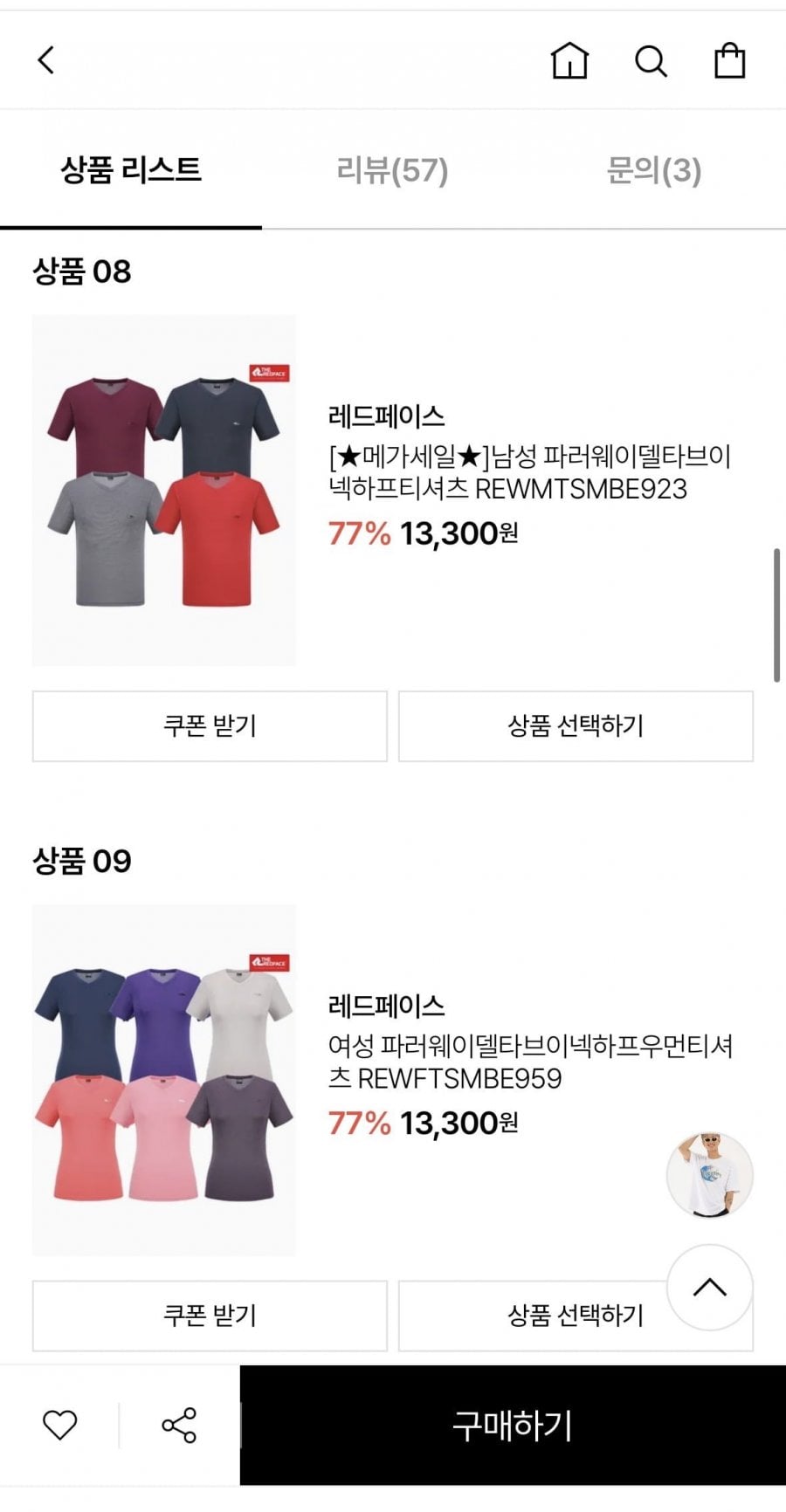
Task: Tap 상품 선택하기 for 상품 08
Action: (x=576, y=726)
